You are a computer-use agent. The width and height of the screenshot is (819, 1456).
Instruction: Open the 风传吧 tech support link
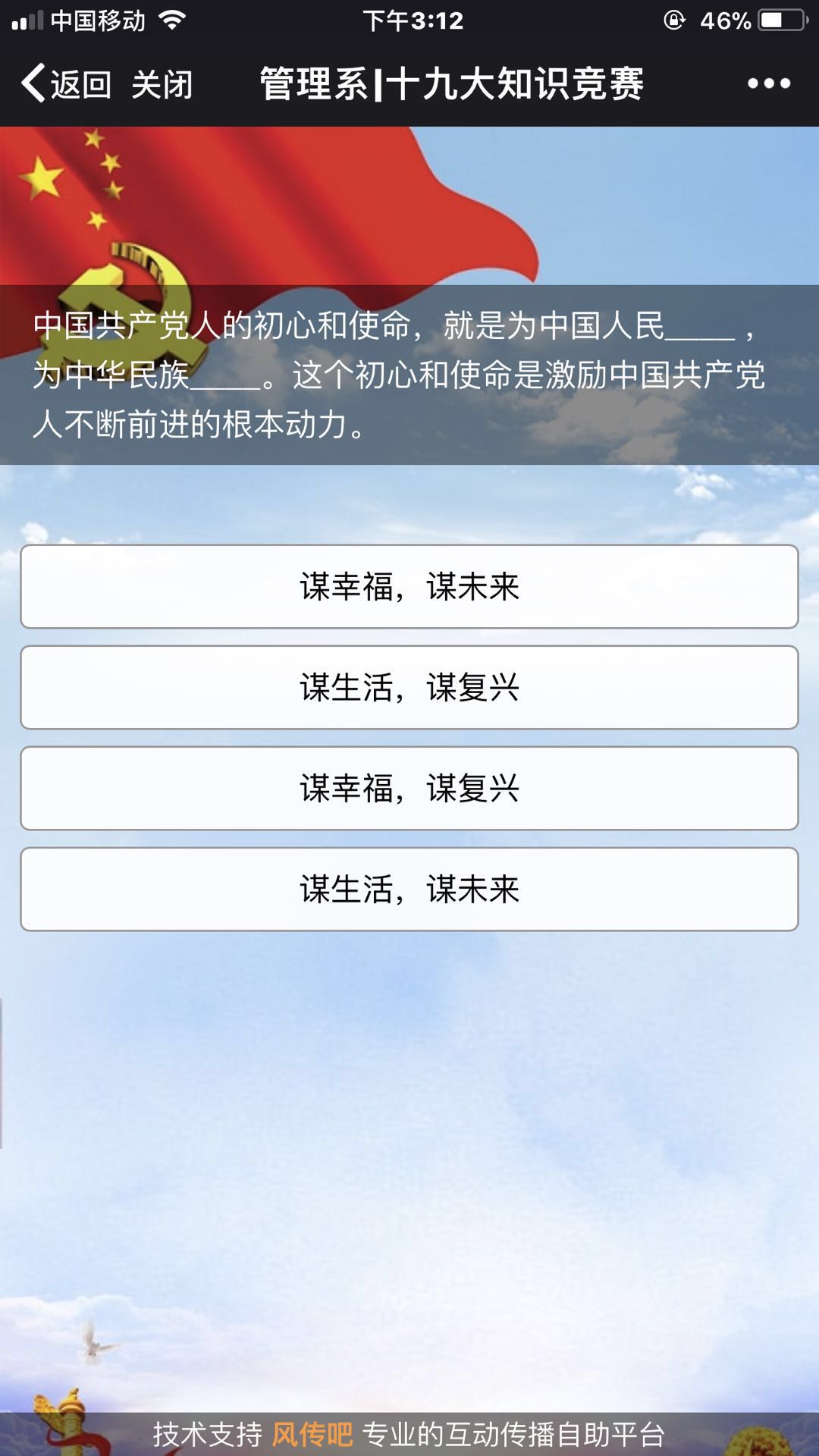pyautogui.click(x=312, y=1434)
